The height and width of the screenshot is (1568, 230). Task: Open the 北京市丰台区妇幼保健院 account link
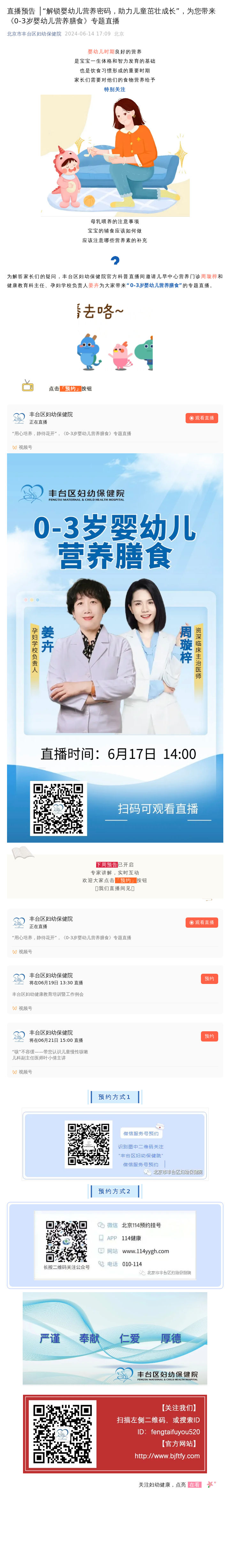point(34,34)
